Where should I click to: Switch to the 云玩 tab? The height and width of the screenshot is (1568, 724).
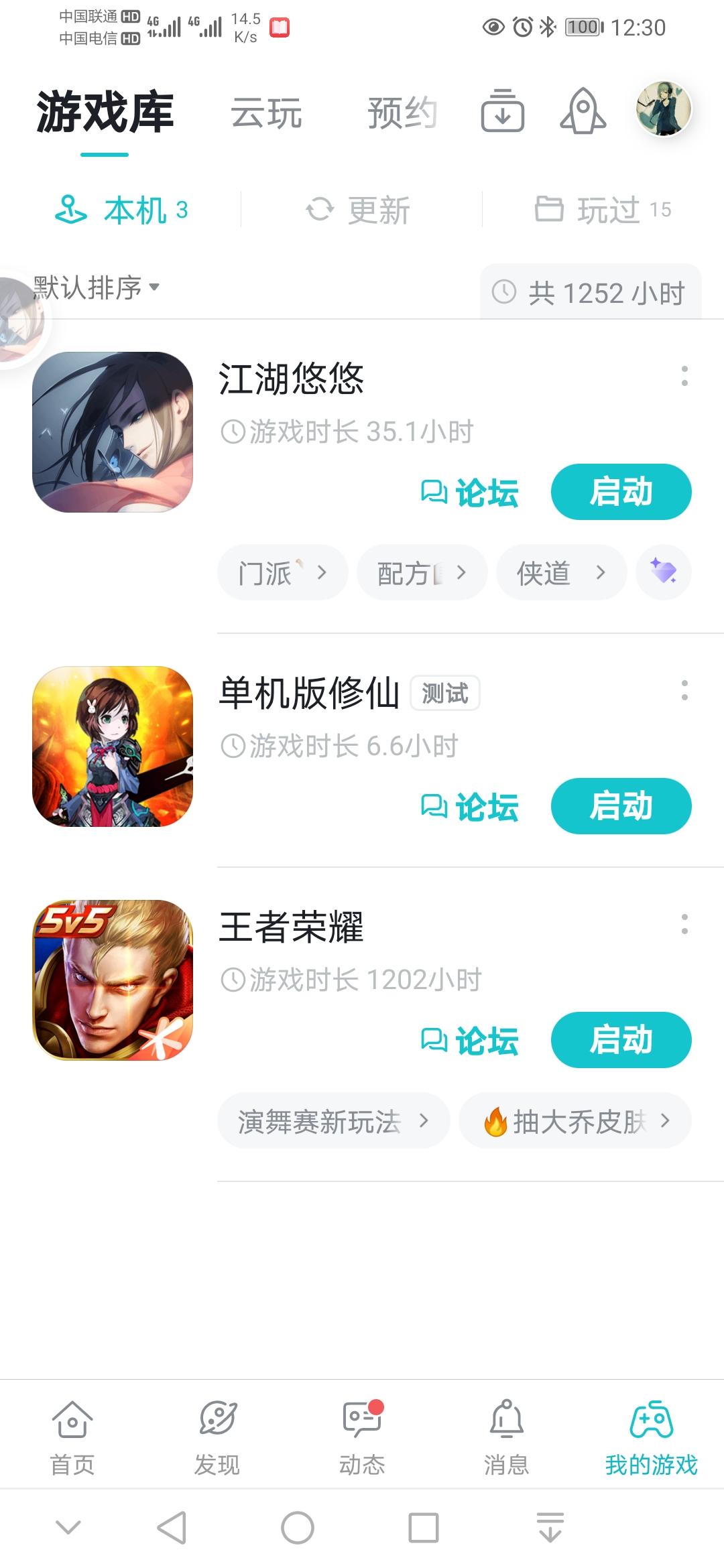coord(266,113)
